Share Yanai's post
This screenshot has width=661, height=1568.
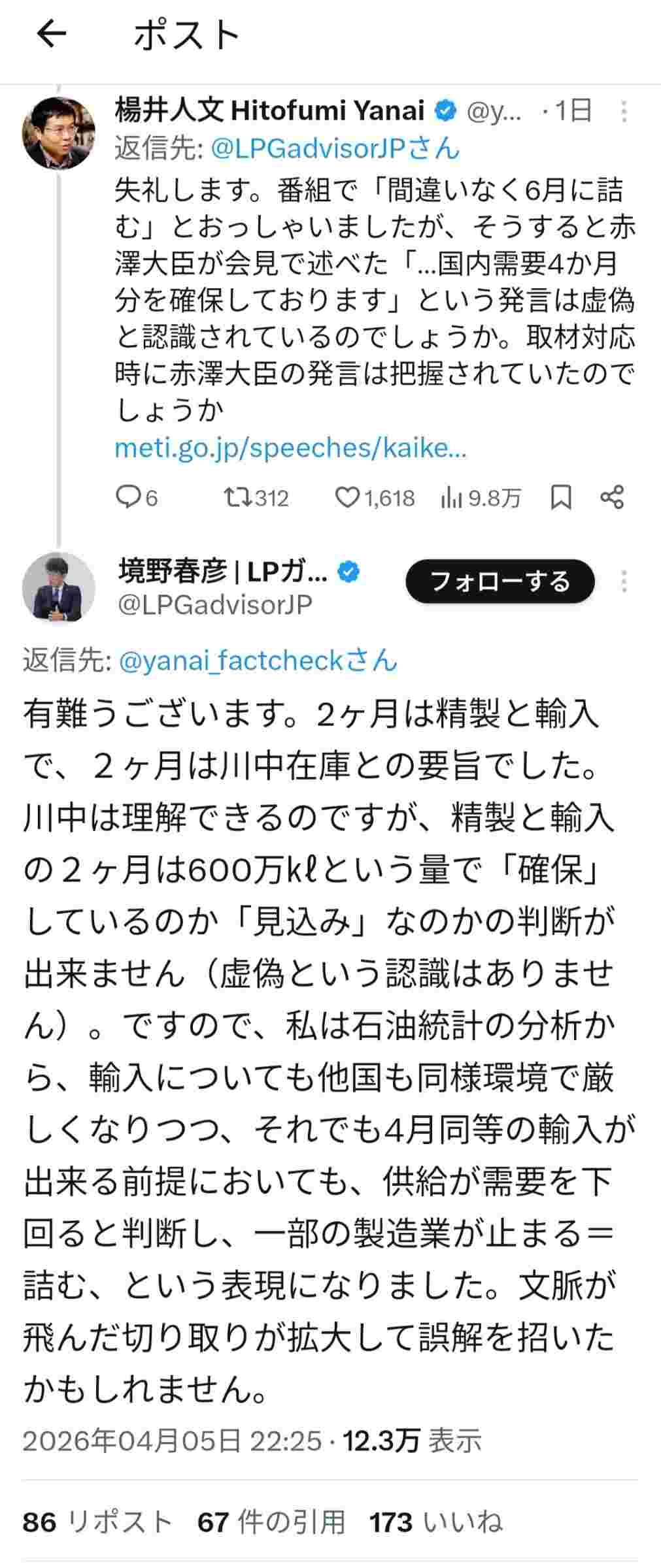point(612,498)
